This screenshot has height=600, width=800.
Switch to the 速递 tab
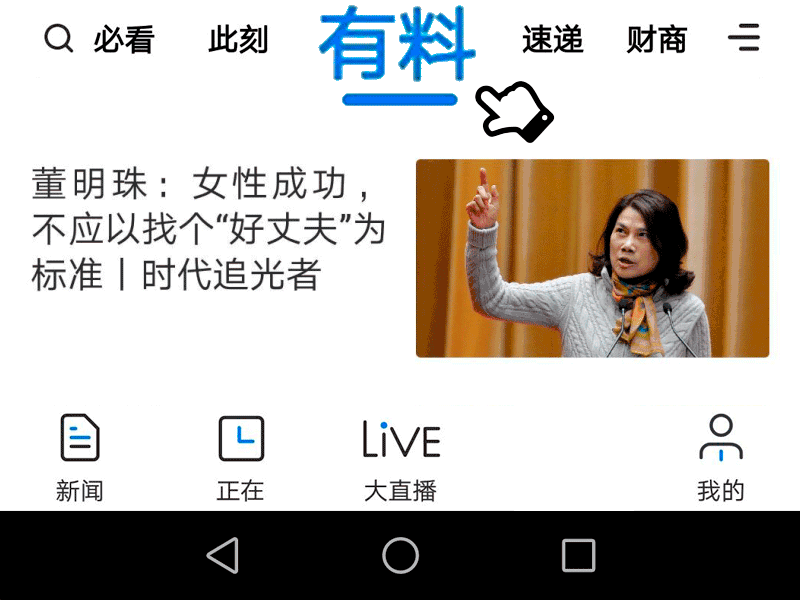(552, 40)
